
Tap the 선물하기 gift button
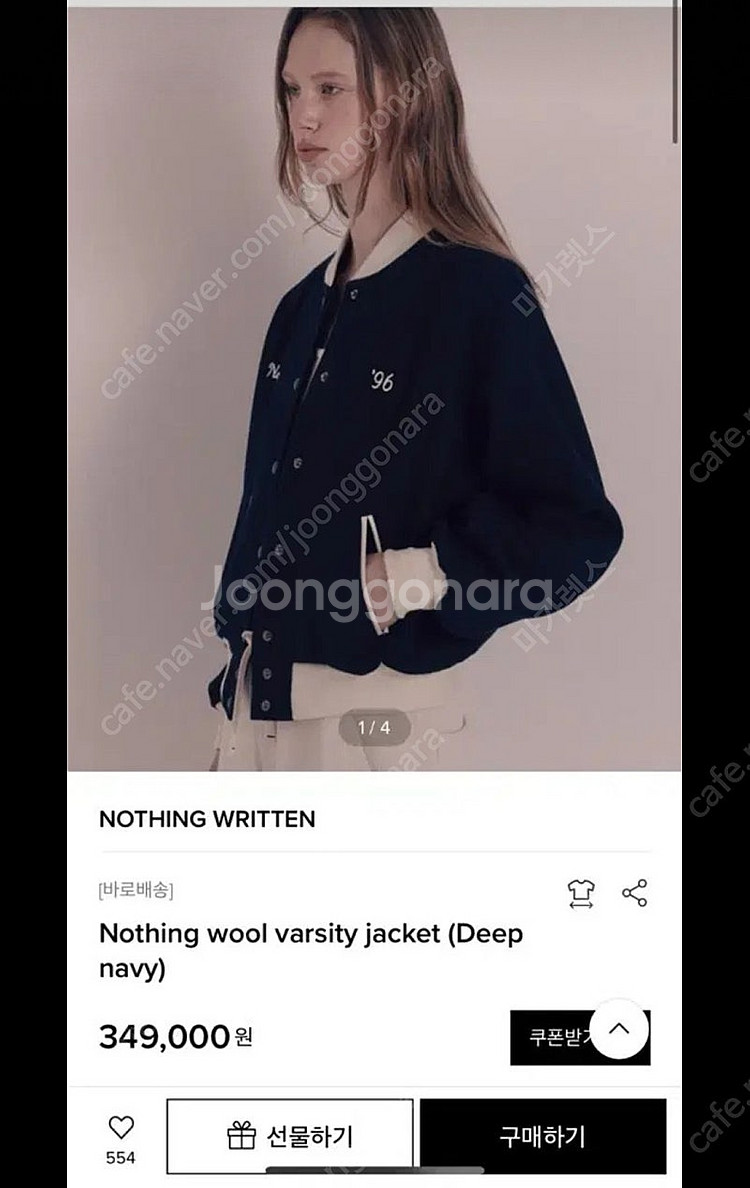pyautogui.click(x=290, y=1136)
